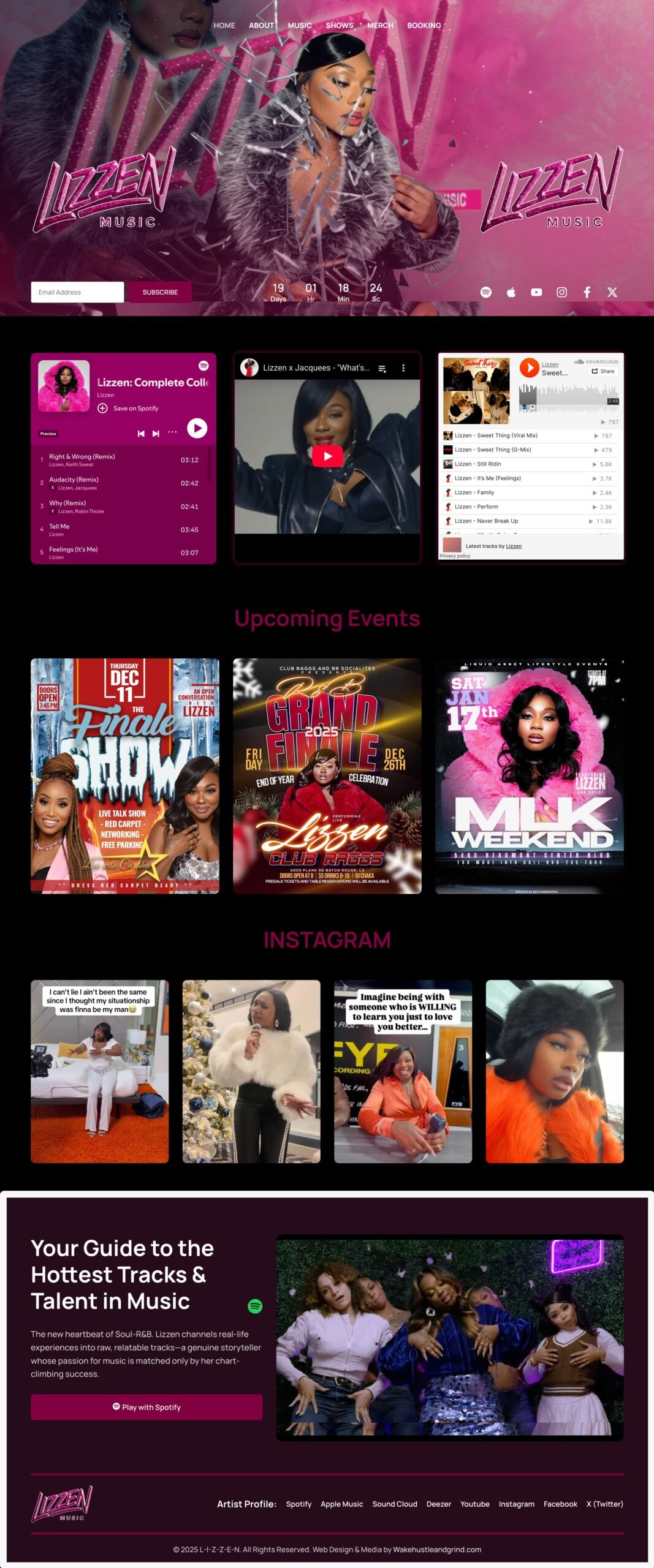Screen dimensions: 654x1568
Task: Go to the SHOWS page
Action: (340, 26)
